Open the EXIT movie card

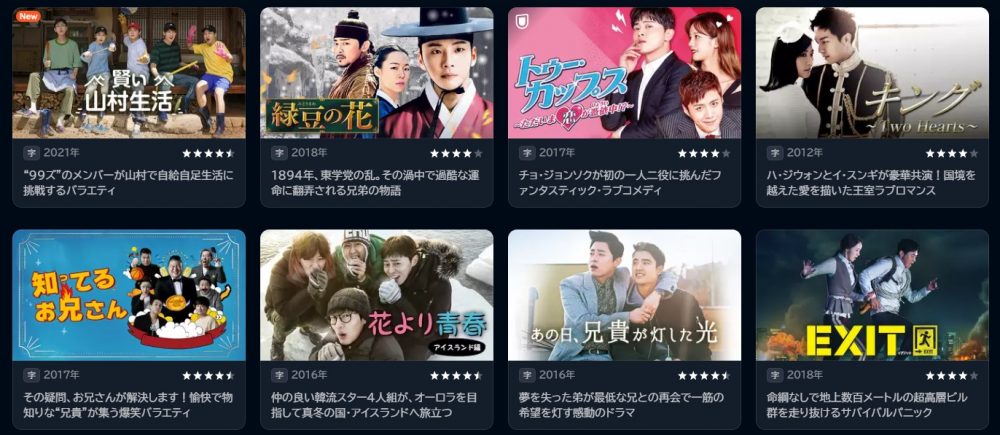[x=872, y=295]
